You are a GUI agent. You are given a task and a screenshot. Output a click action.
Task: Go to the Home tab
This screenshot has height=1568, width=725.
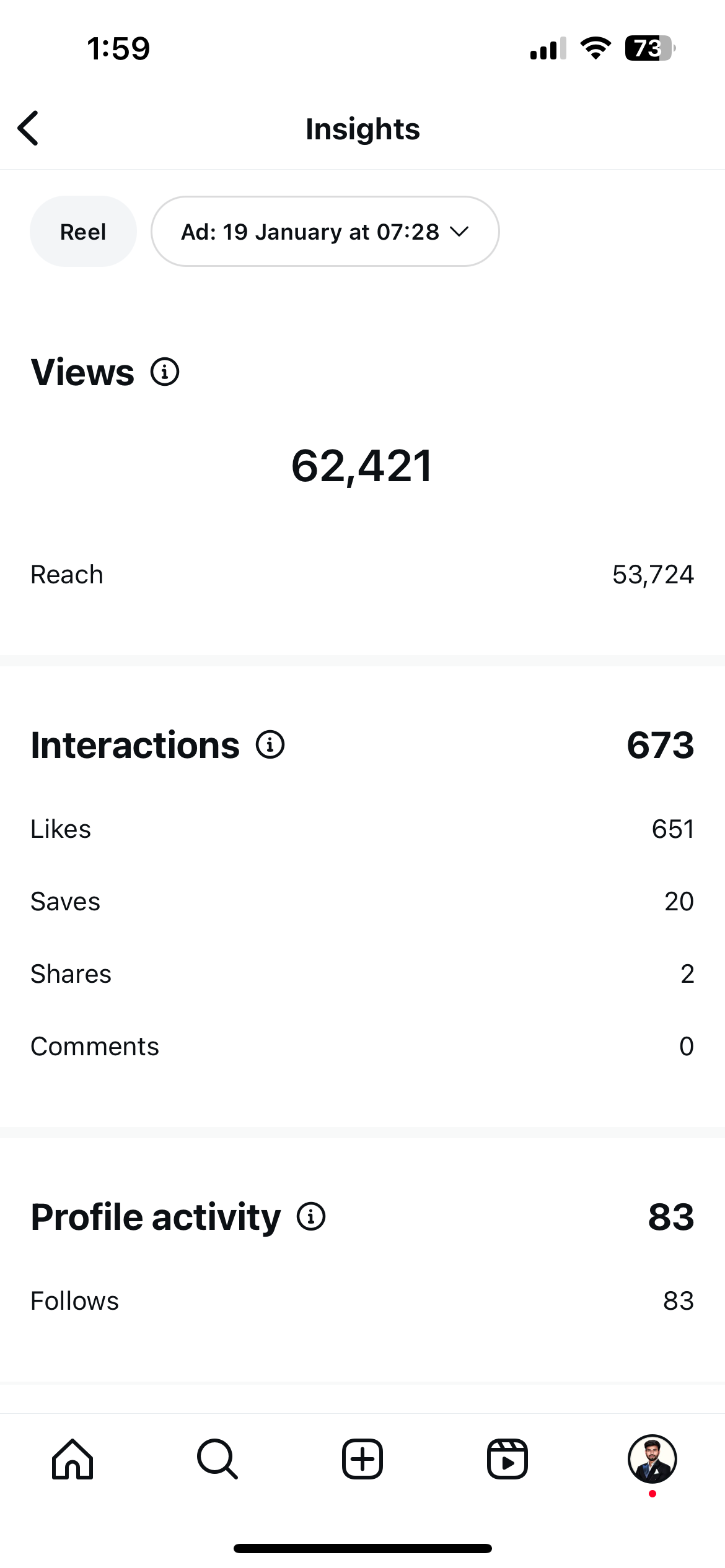72,1459
